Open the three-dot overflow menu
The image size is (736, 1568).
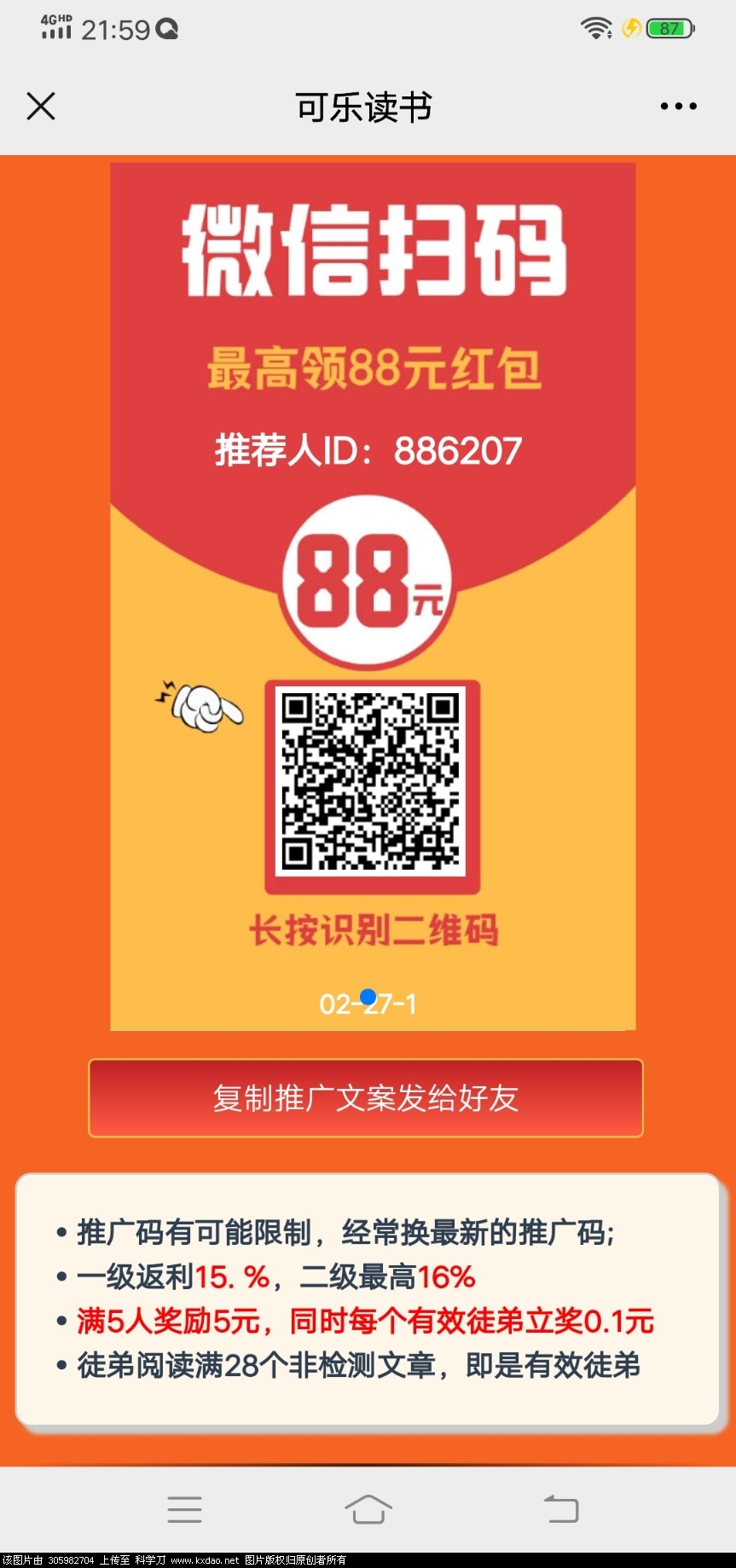pos(678,107)
